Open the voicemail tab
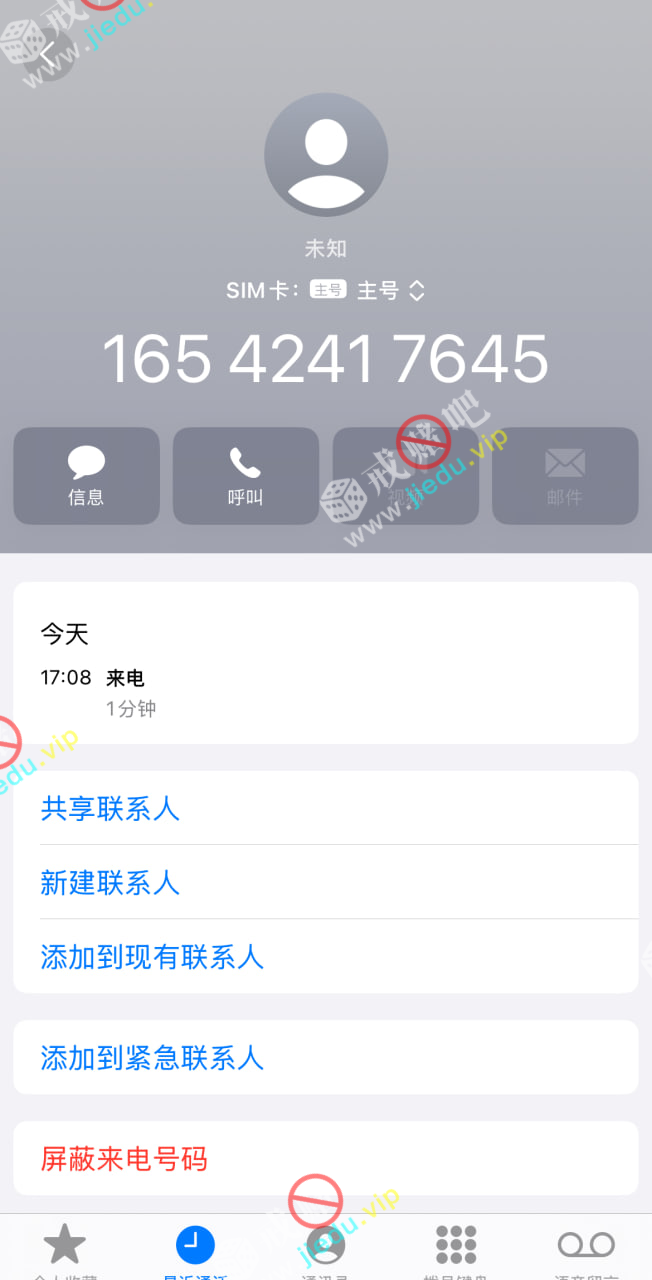 (x=586, y=1247)
